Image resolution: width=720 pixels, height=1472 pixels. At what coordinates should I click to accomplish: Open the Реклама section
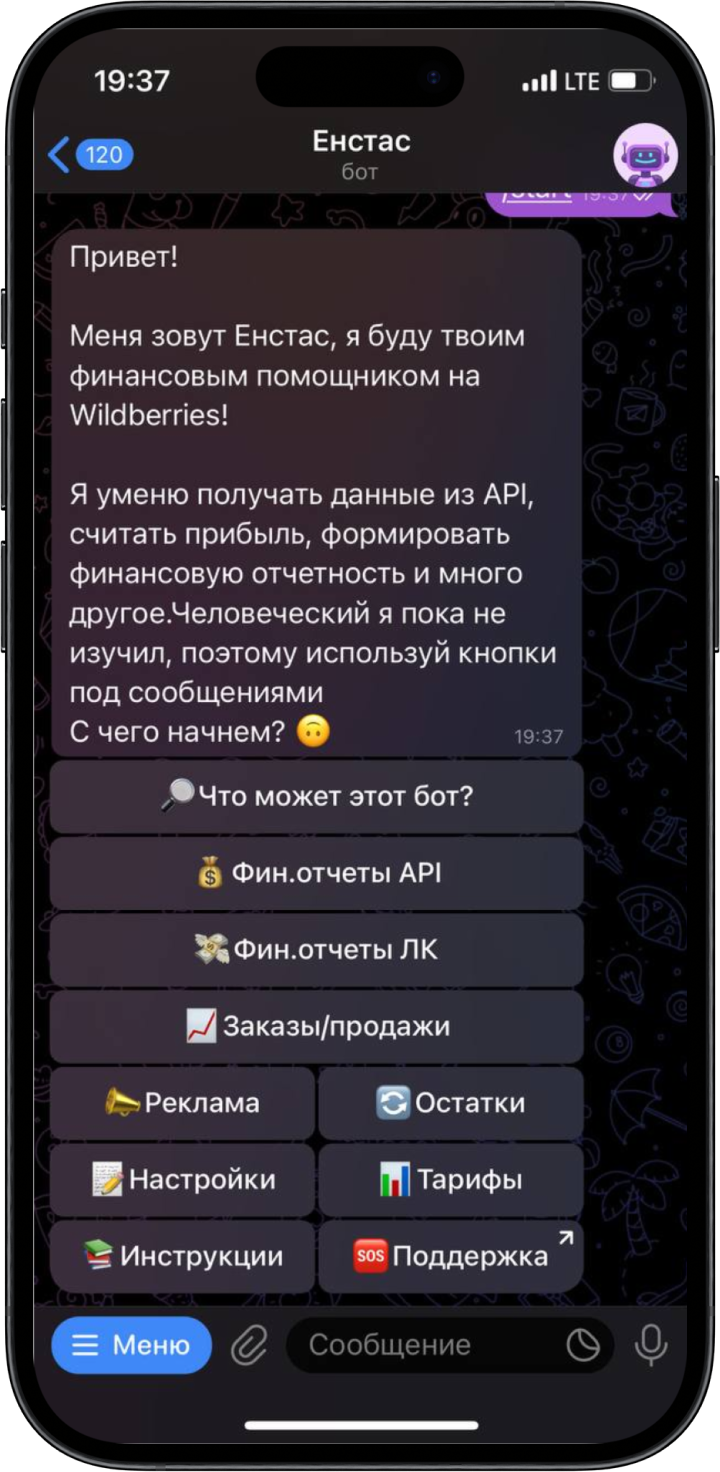(x=182, y=1103)
